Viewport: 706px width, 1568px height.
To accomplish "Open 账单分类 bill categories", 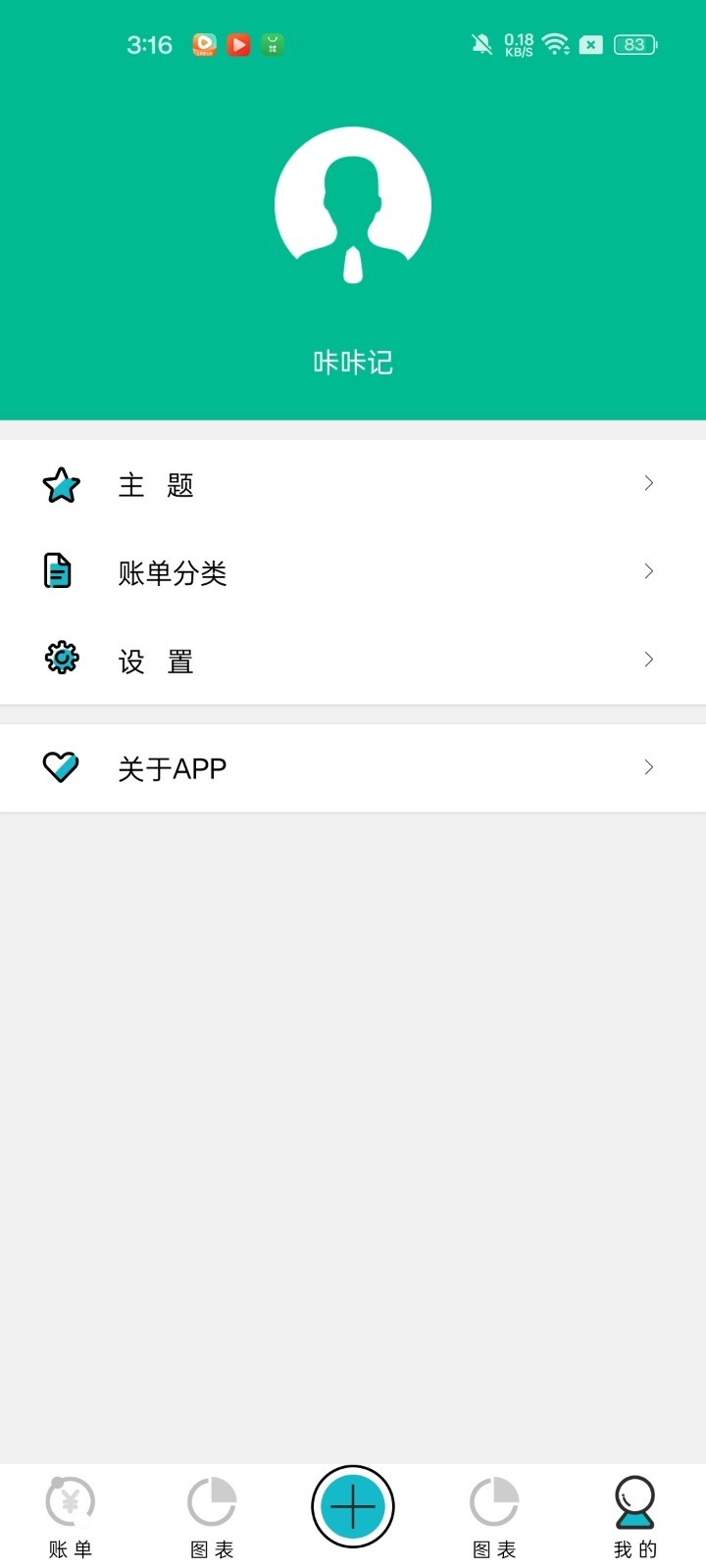I will [x=353, y=572].
